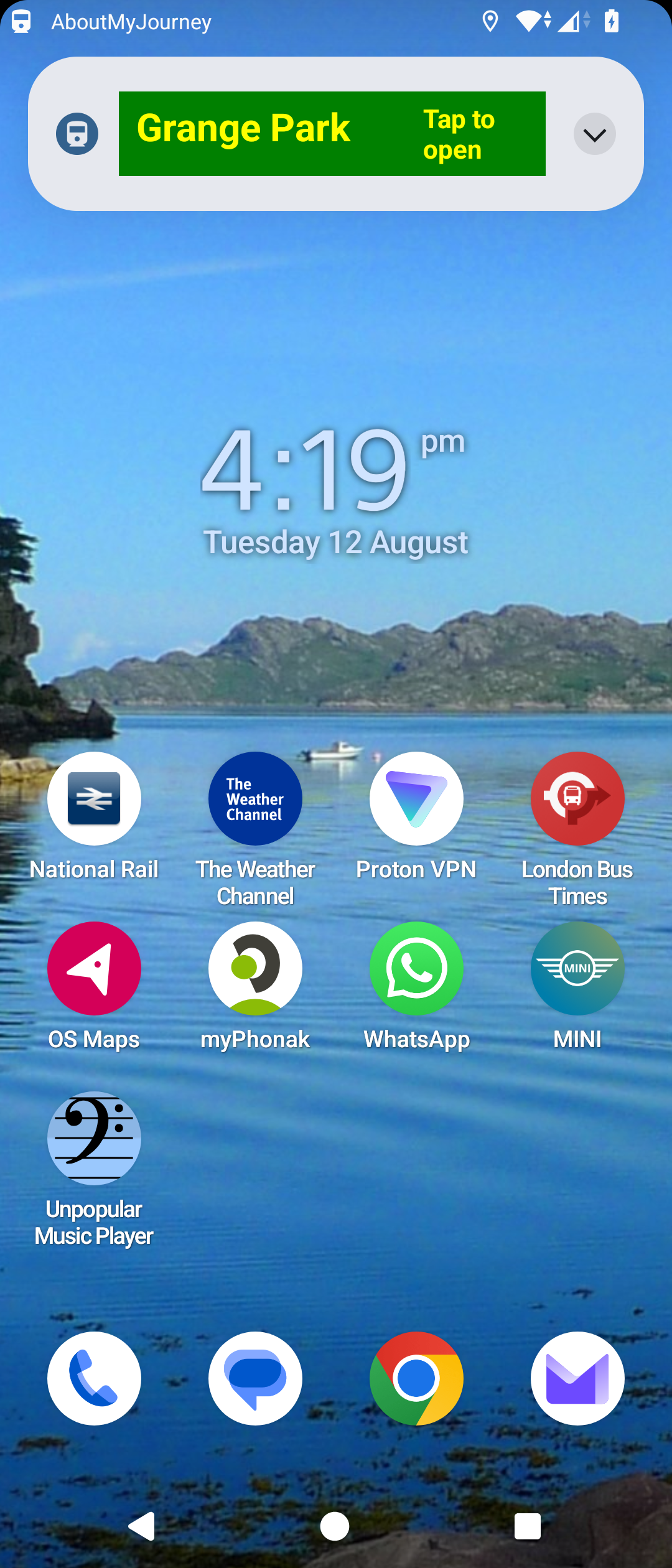Open WhatsApp
This screenshot has width=672, height=1568.
[x=416, y=969]
